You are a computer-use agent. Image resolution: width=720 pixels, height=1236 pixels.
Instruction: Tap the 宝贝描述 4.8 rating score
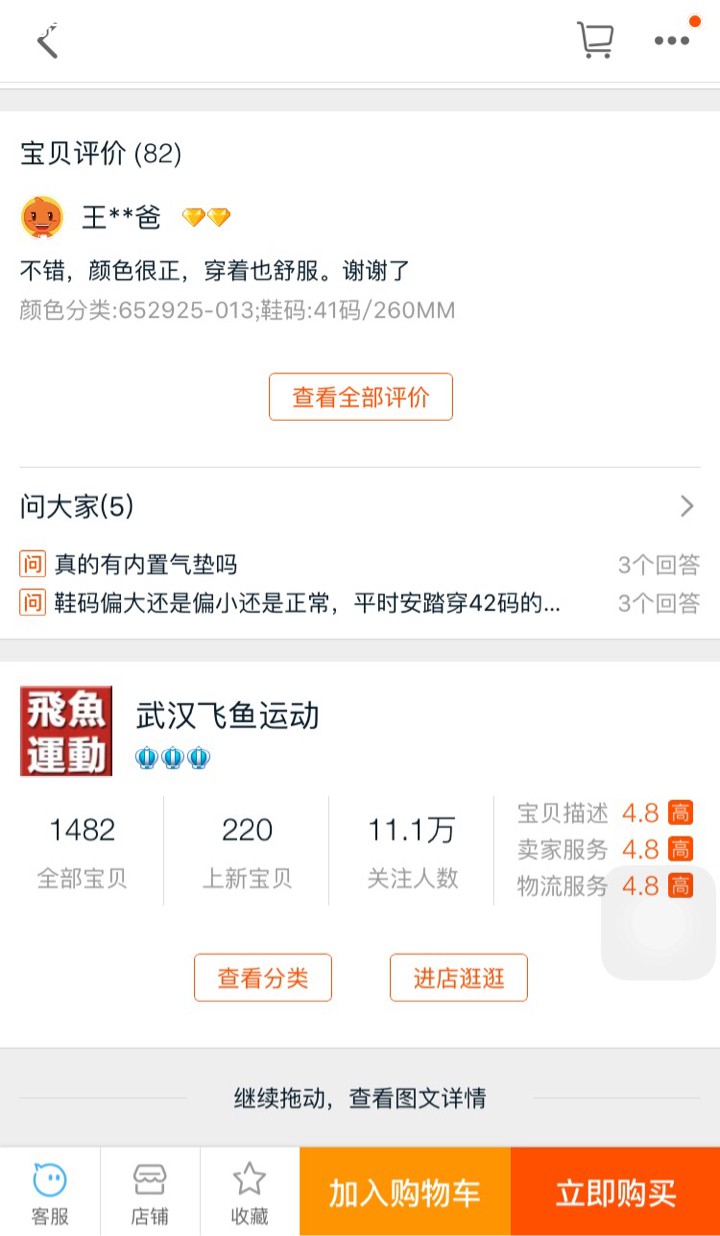(x=639, y=813)
